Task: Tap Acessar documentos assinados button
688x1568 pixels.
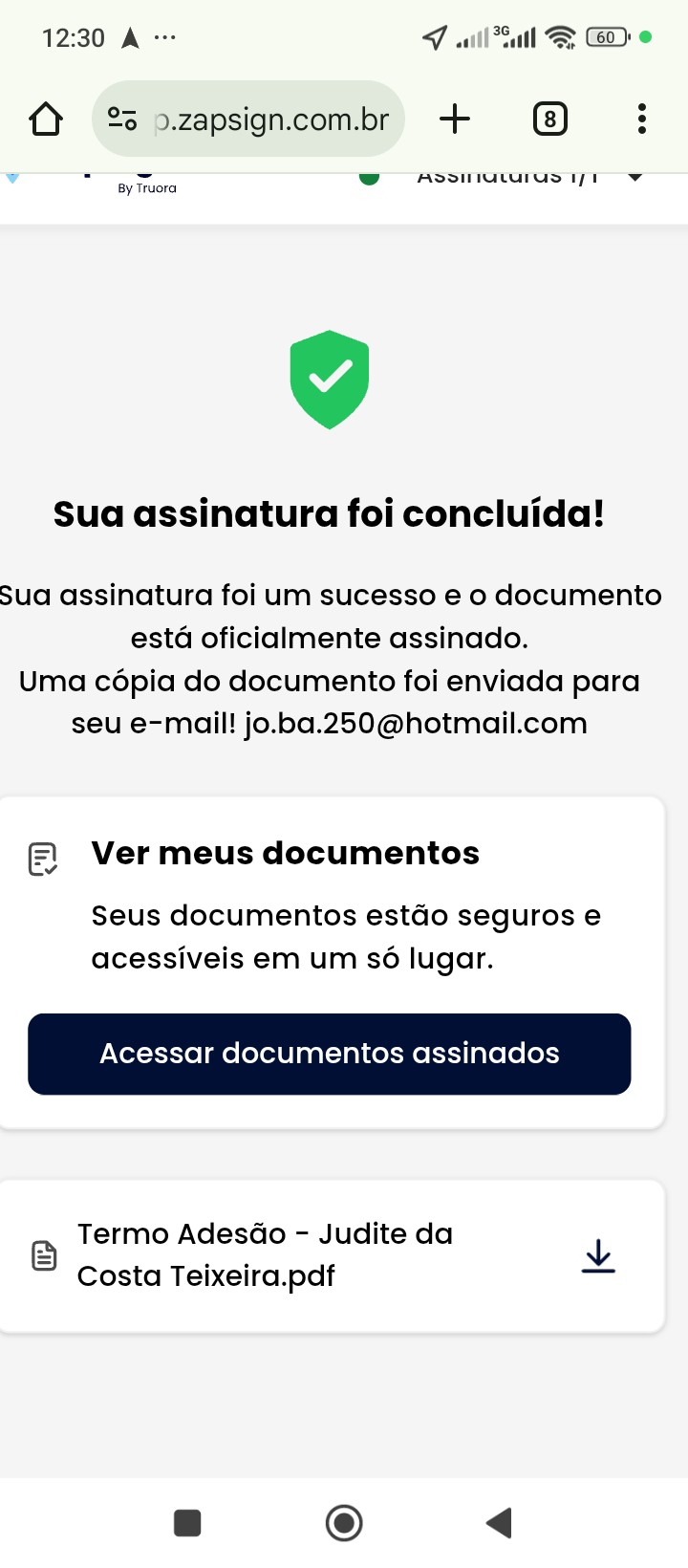Action: tap(330, 1054)
